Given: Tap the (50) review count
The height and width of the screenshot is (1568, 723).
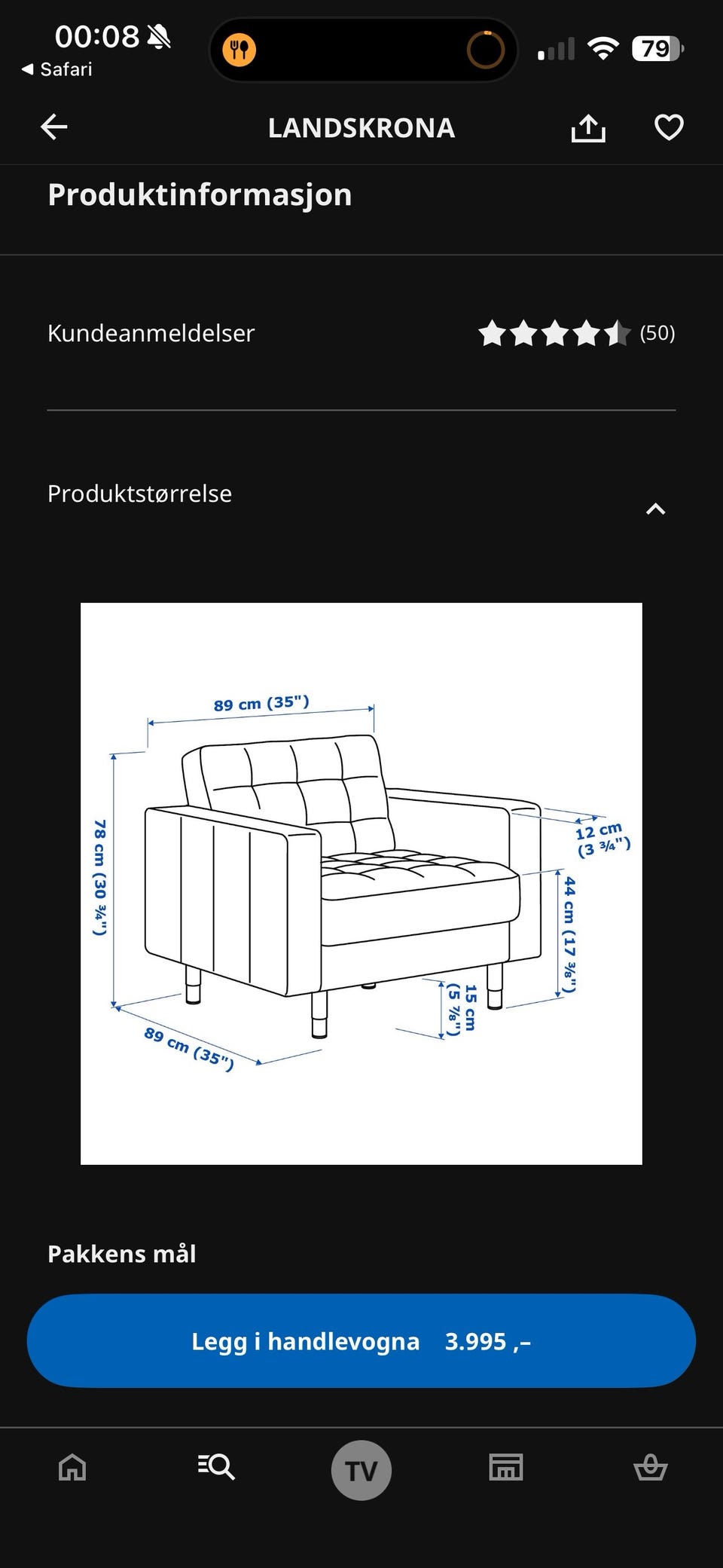Looking at the screenshot, I should pos(657,332).
